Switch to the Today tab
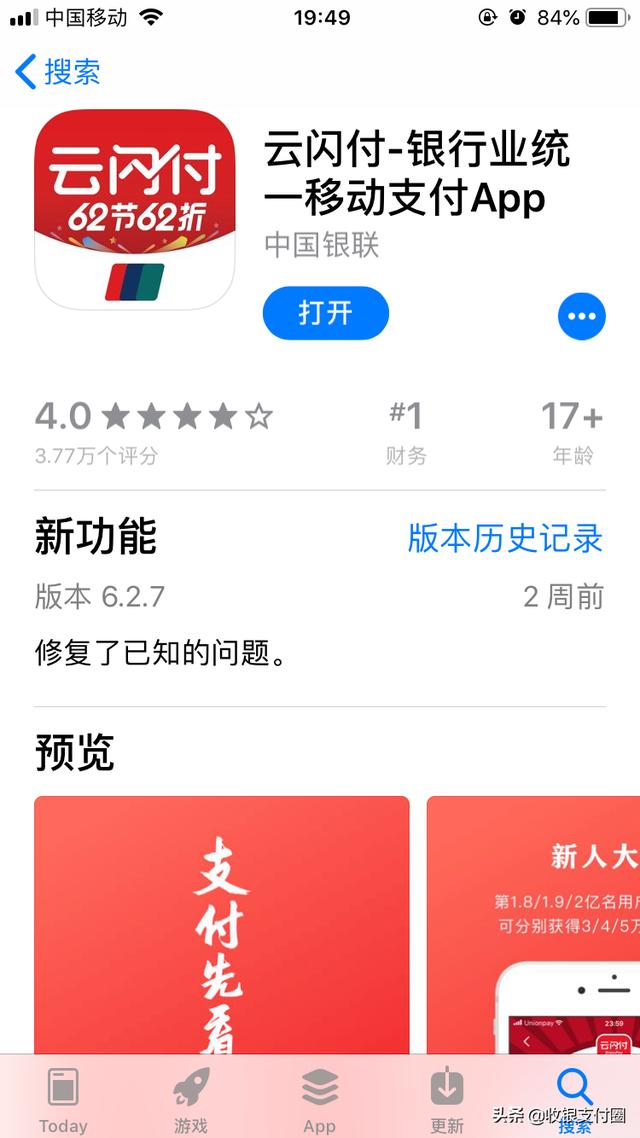This screenshot has width=640, height=1138. 63,1098
